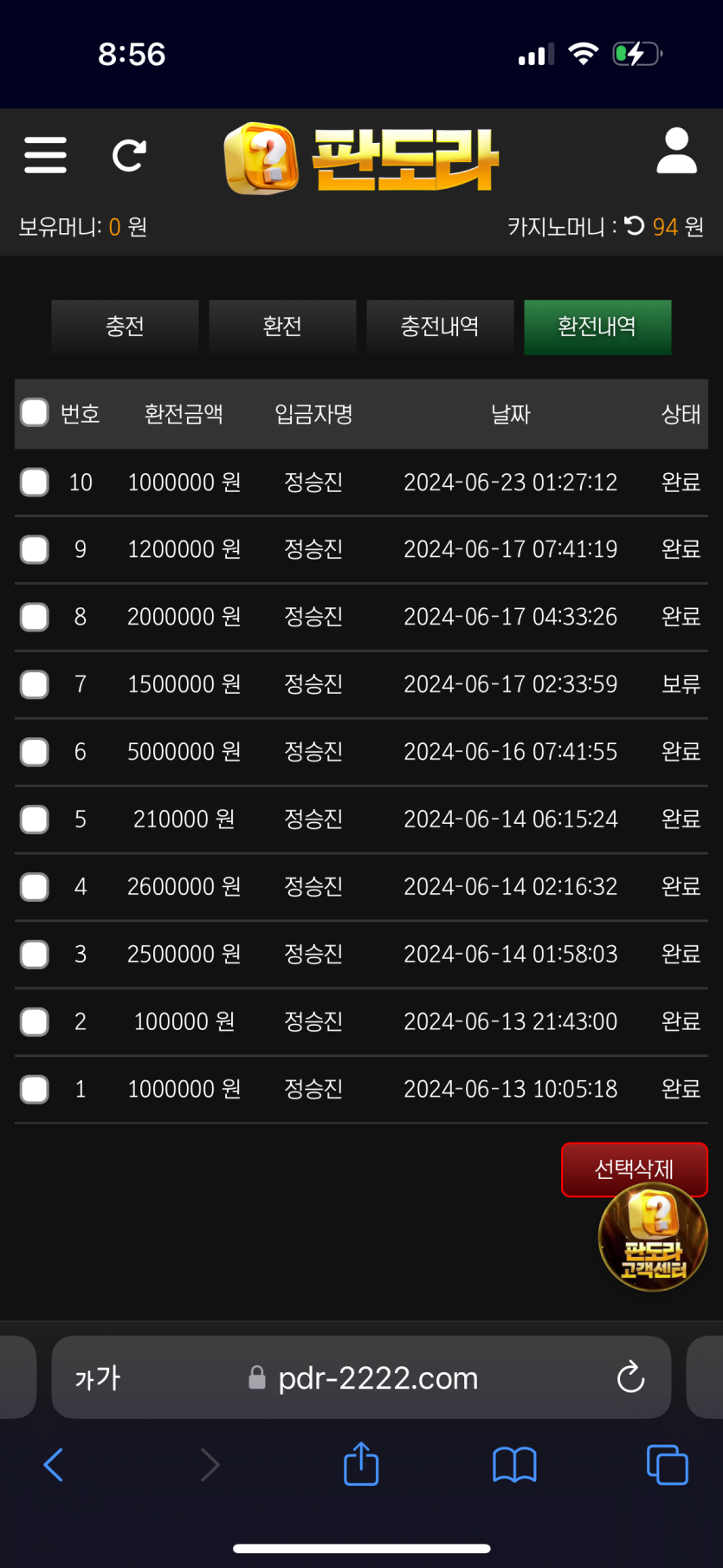Open the 판도라 고객센터 floating button
This screenshot has height=1568, width=723.
pyautogui.click(x=653, y=1241)
